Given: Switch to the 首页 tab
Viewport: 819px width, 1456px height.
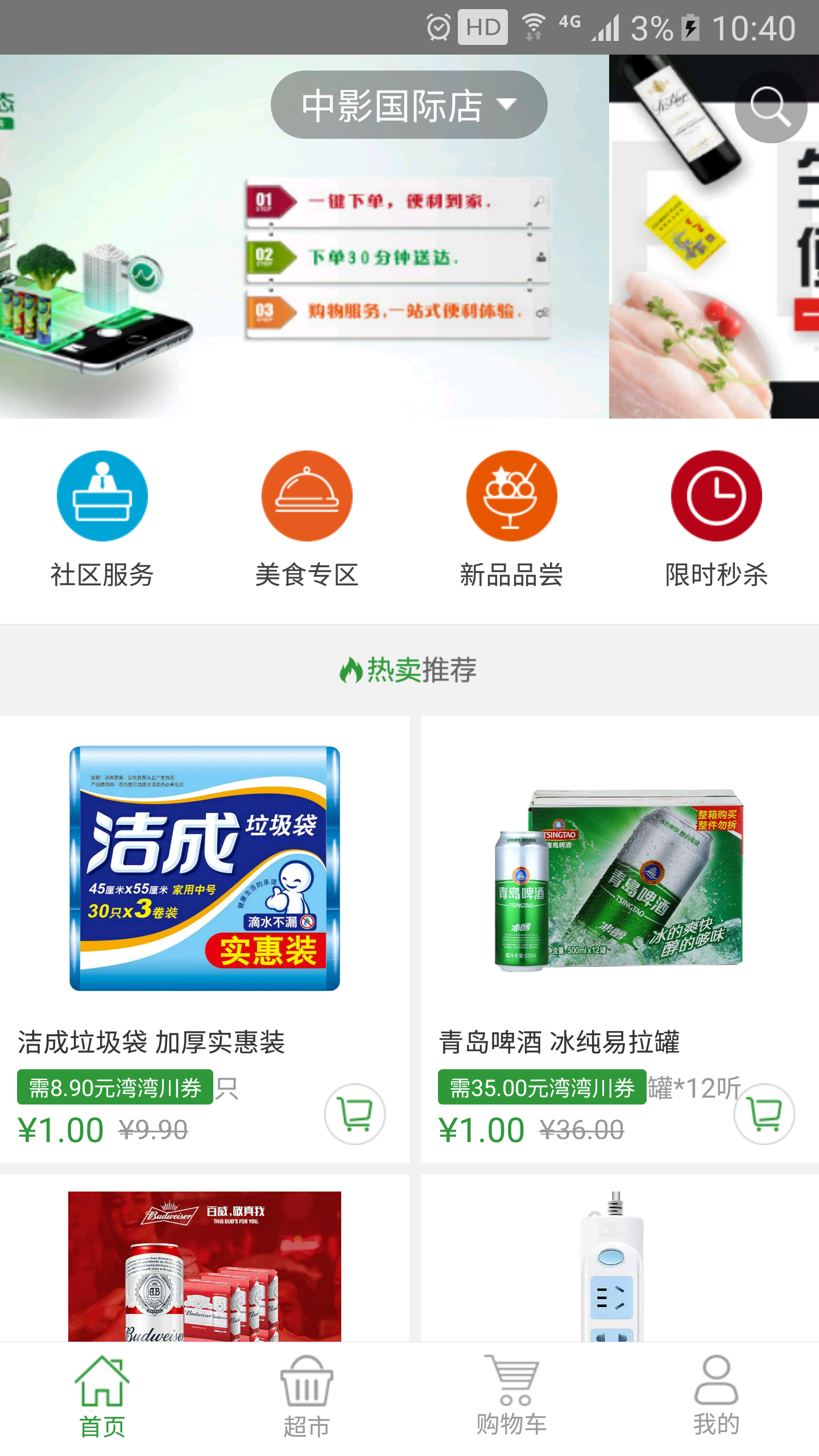Looking at the screenshot, I should (x=102, y=1396).
